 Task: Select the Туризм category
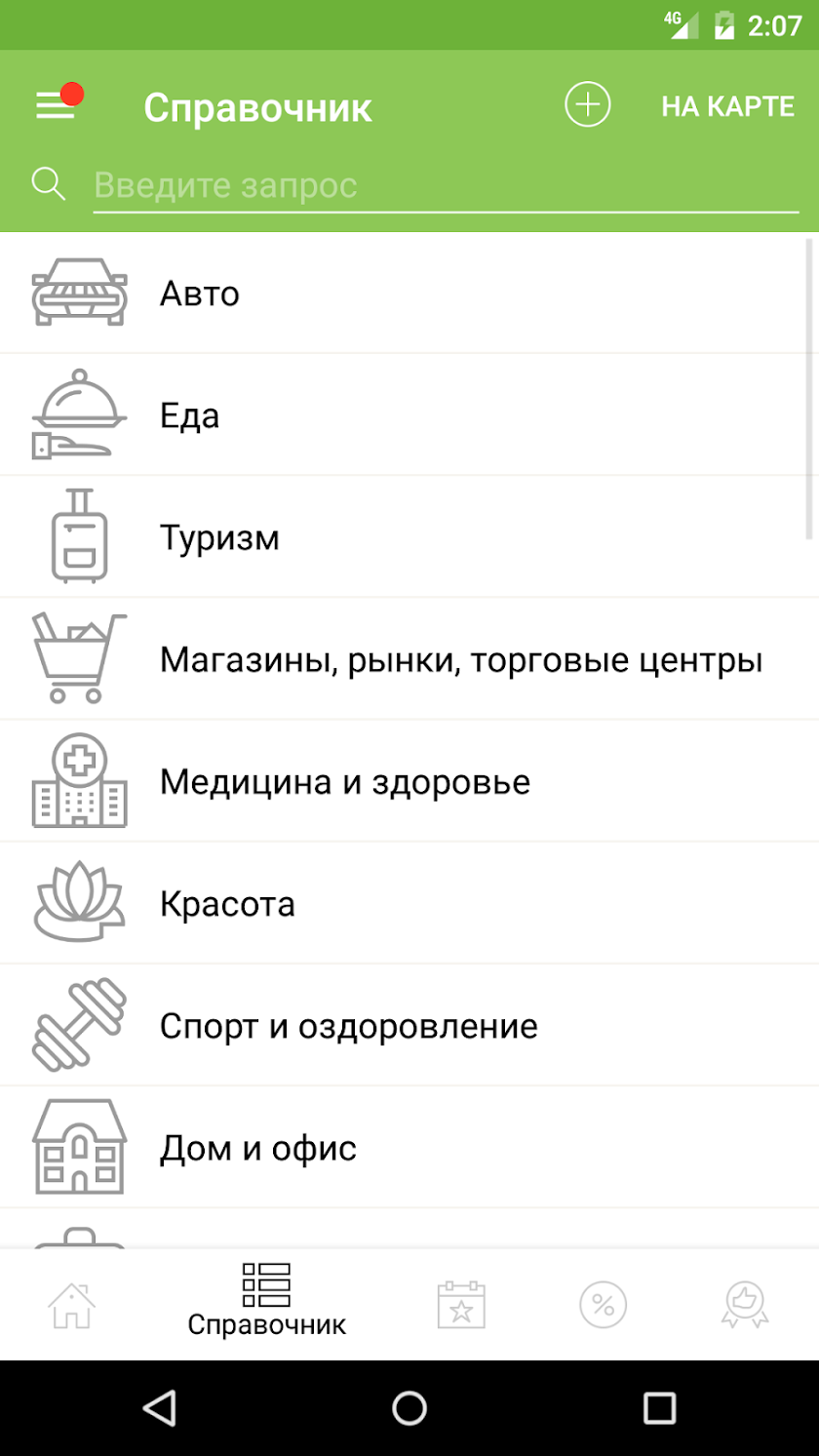[x=409, y=537]
